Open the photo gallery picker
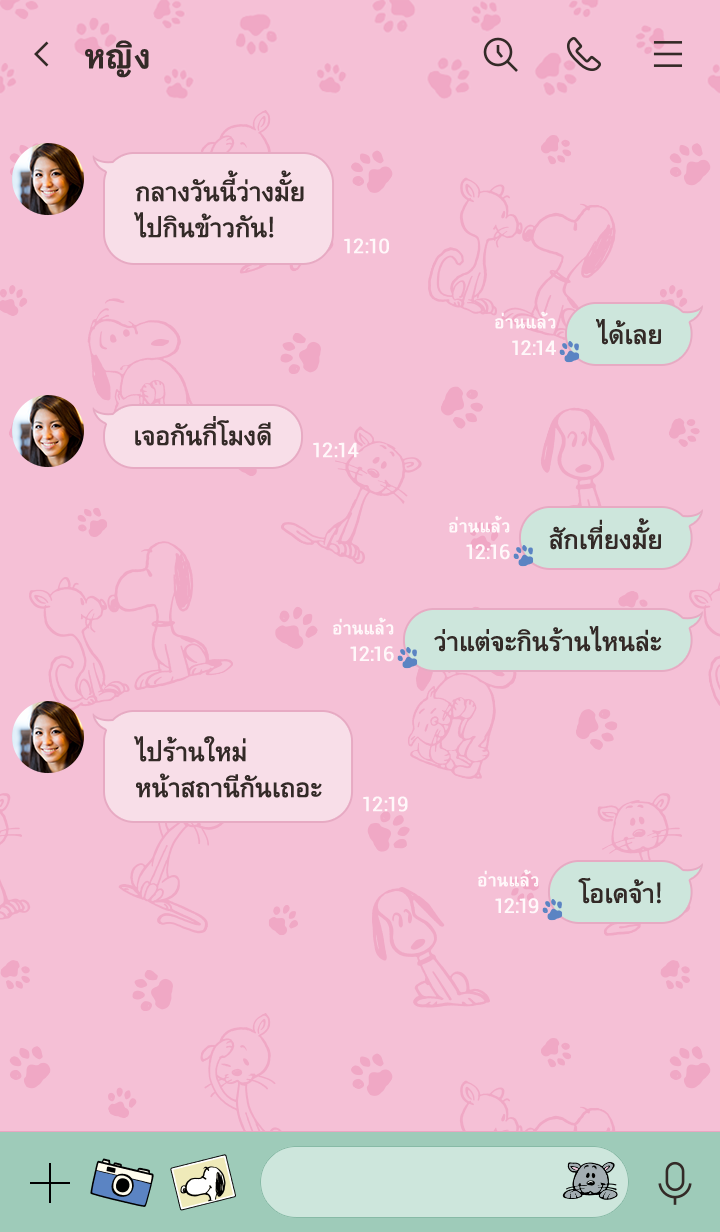 point(203,1182)
